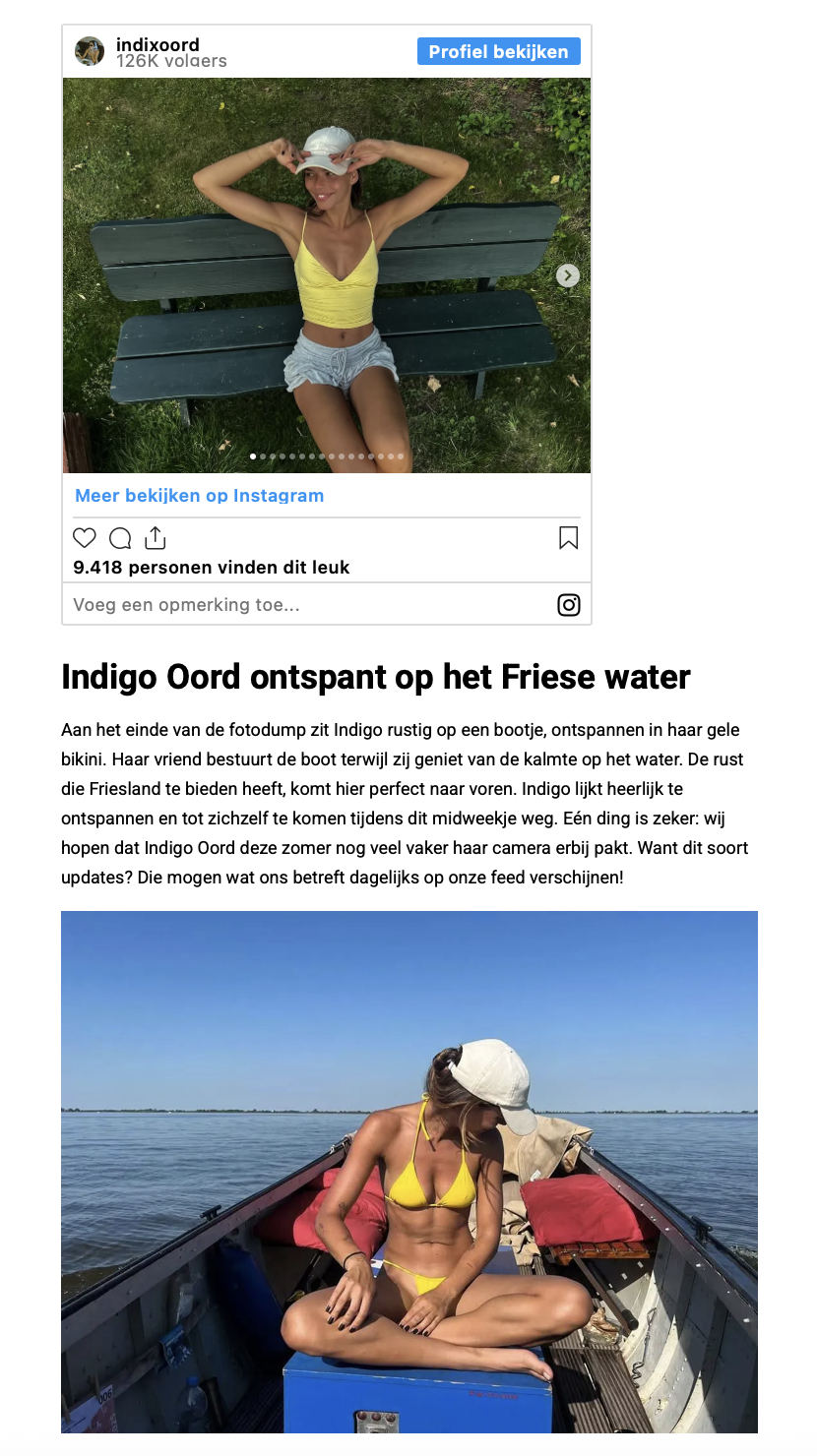Open the Instagram logo icon
This screenshot has width=817, height=1456.
click(x=569, y=605)
